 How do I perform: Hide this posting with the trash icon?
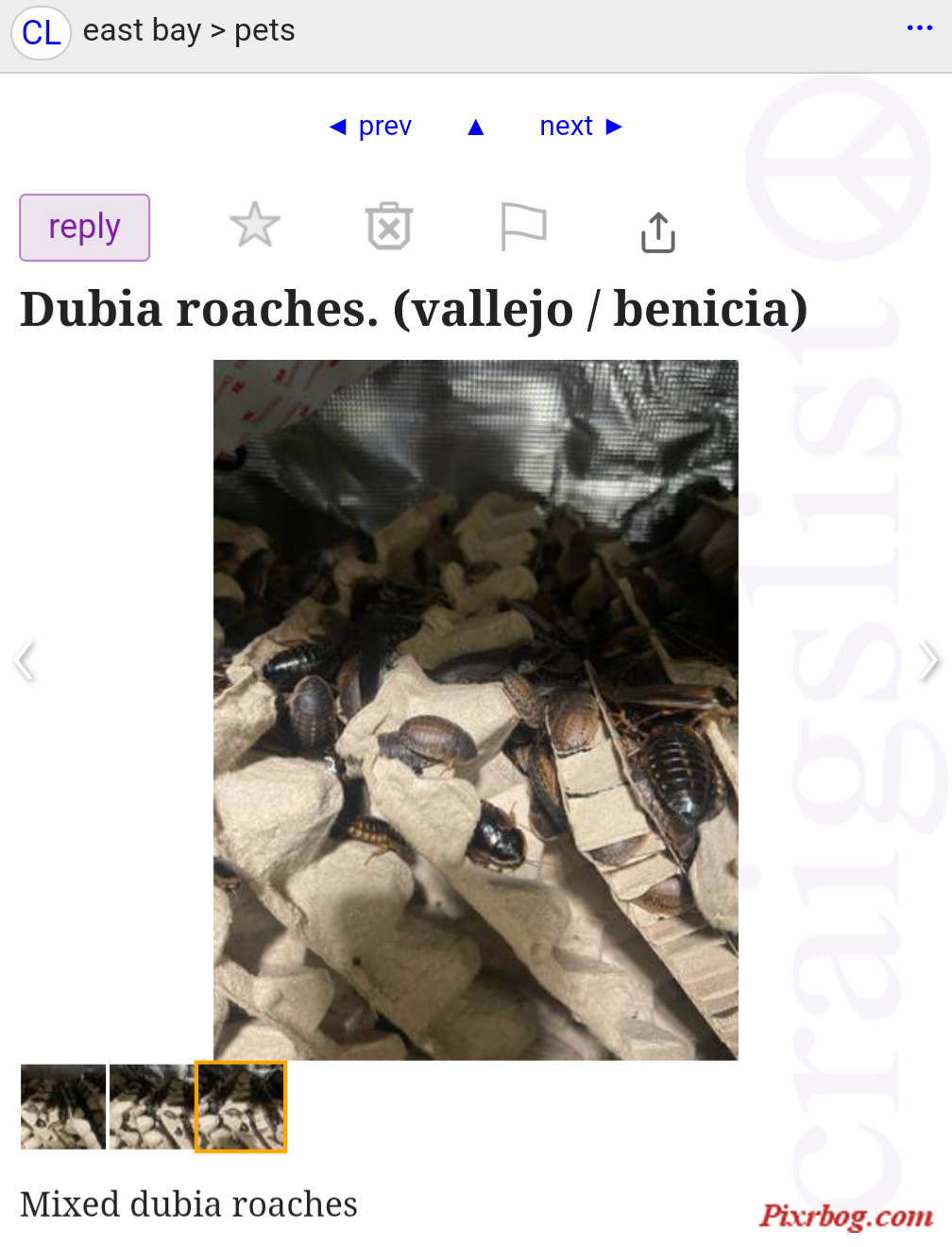coord(389,227)
